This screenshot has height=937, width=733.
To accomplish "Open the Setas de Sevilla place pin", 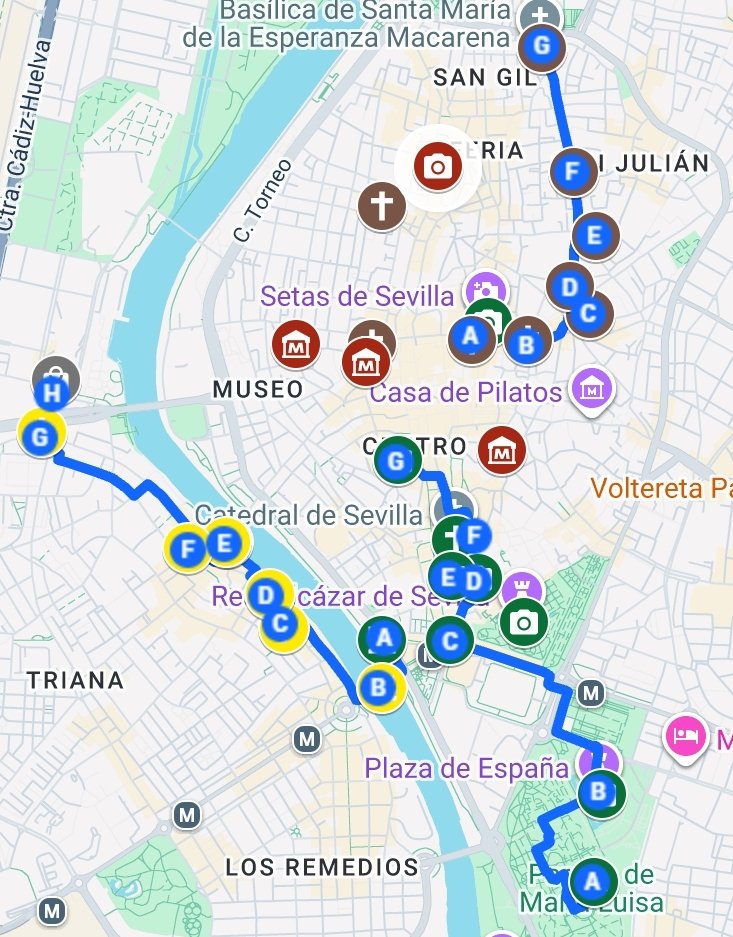I will (486, 292).
